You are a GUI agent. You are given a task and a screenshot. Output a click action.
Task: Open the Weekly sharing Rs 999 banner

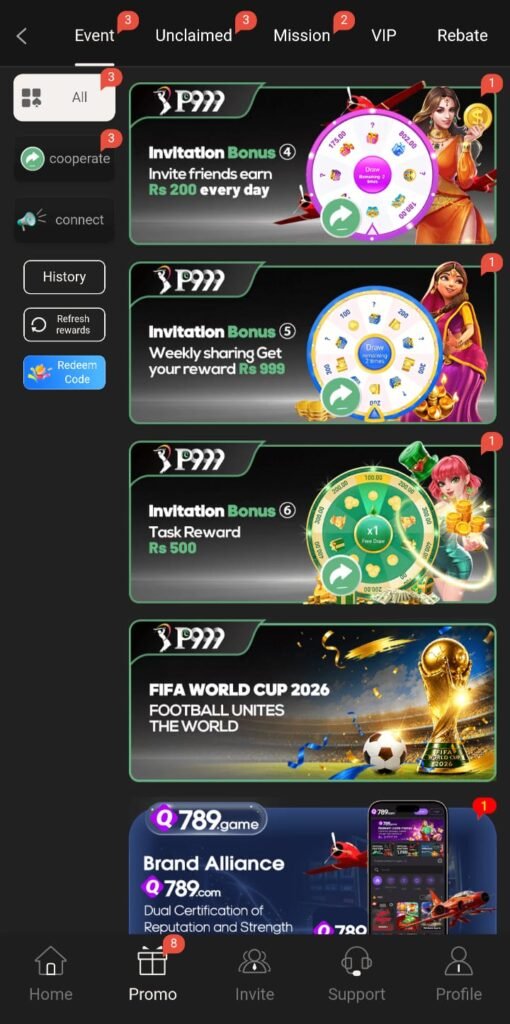[312, 343]
